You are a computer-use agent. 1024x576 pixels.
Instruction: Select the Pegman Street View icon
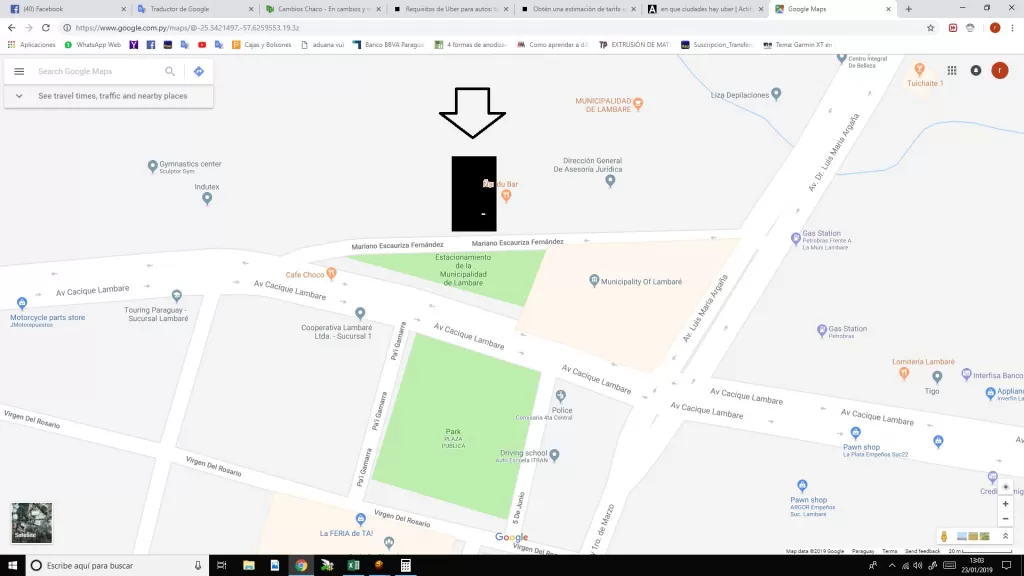(x=944, y=536)
